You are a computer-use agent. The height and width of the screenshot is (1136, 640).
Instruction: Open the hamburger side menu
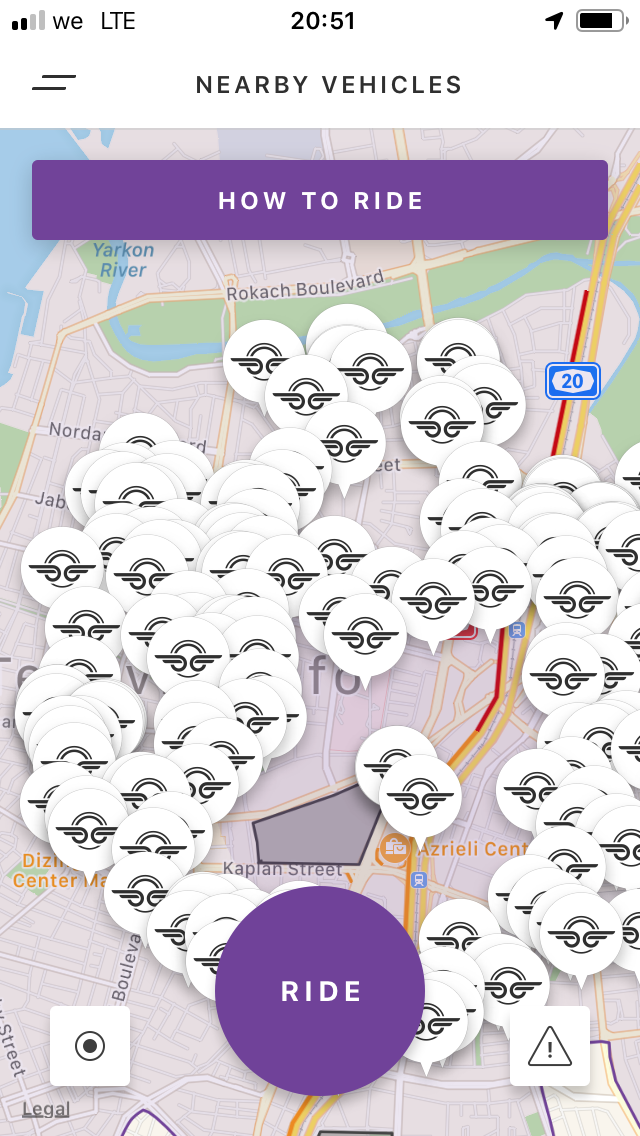point(54,83)
